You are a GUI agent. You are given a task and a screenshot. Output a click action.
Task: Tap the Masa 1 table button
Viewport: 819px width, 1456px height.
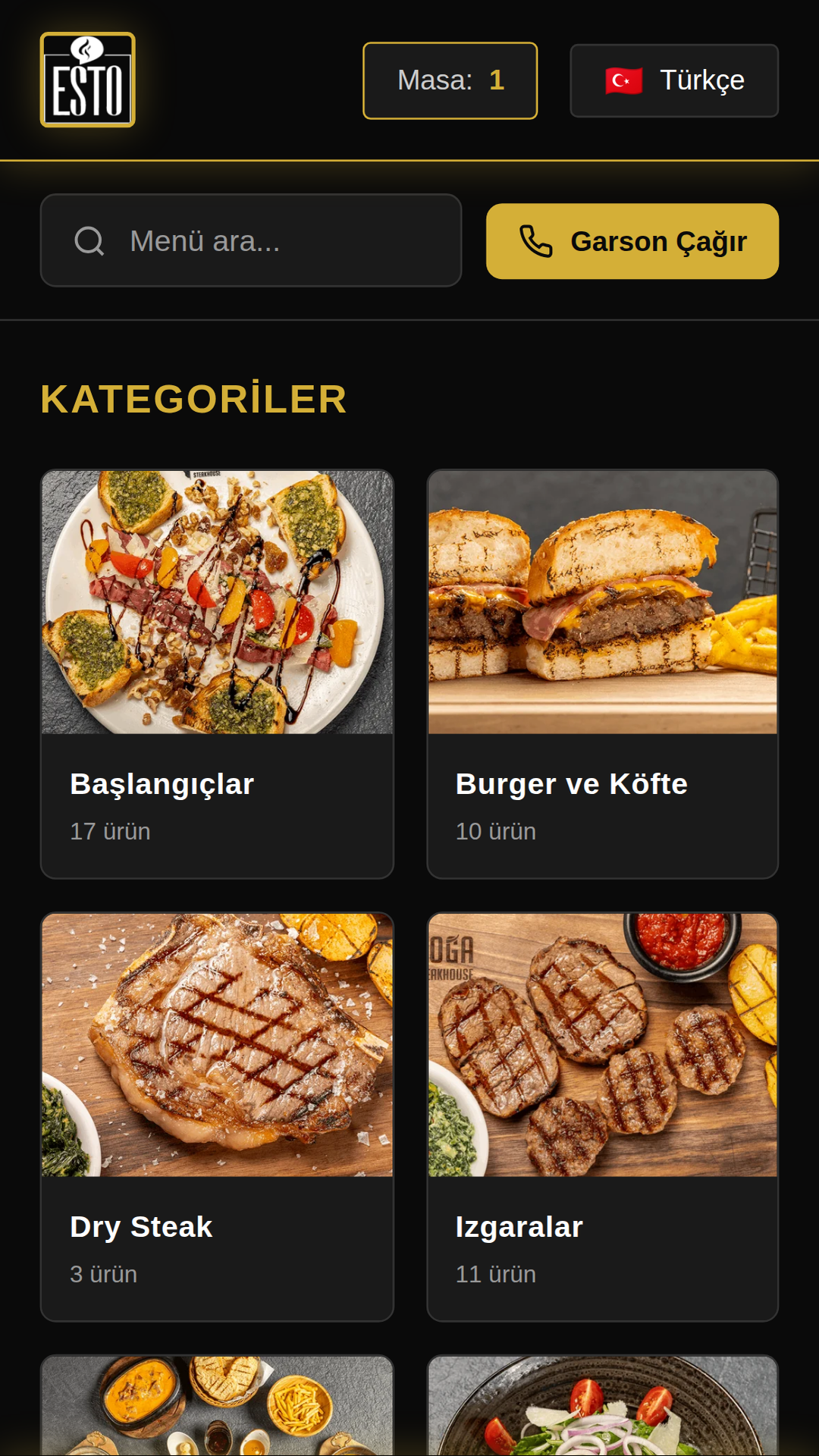tap(450, 80)
